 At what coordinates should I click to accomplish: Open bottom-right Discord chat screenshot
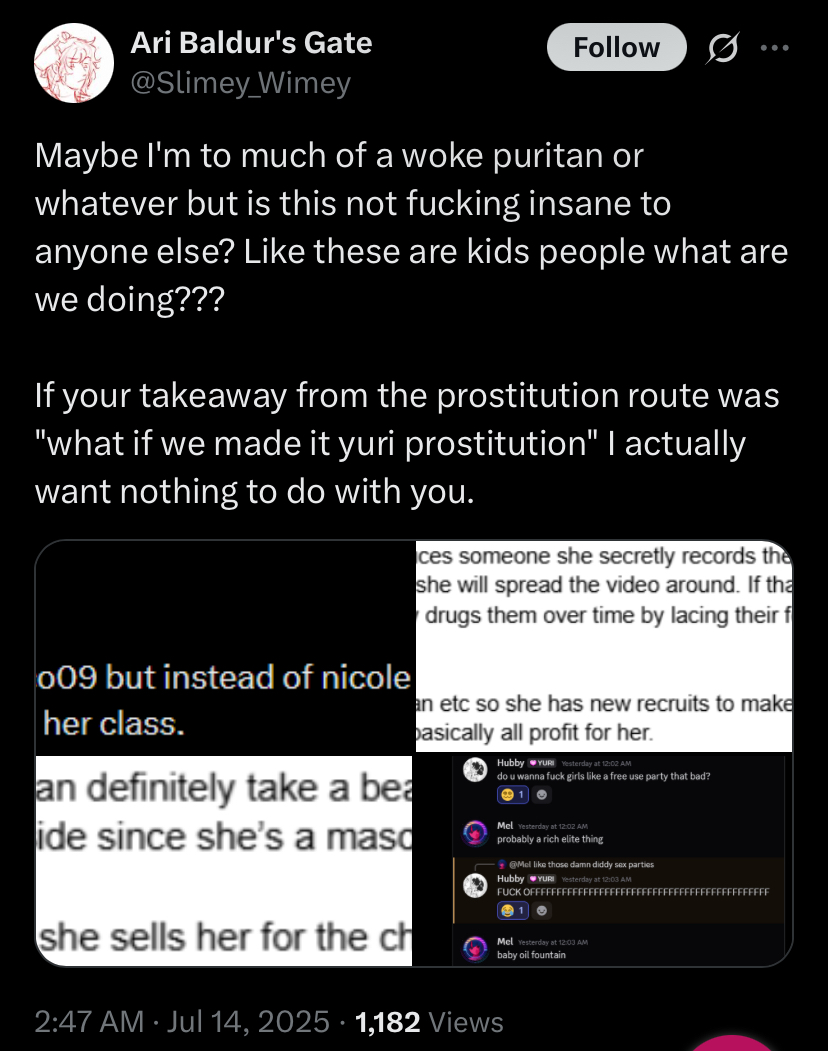click(603, 861)
